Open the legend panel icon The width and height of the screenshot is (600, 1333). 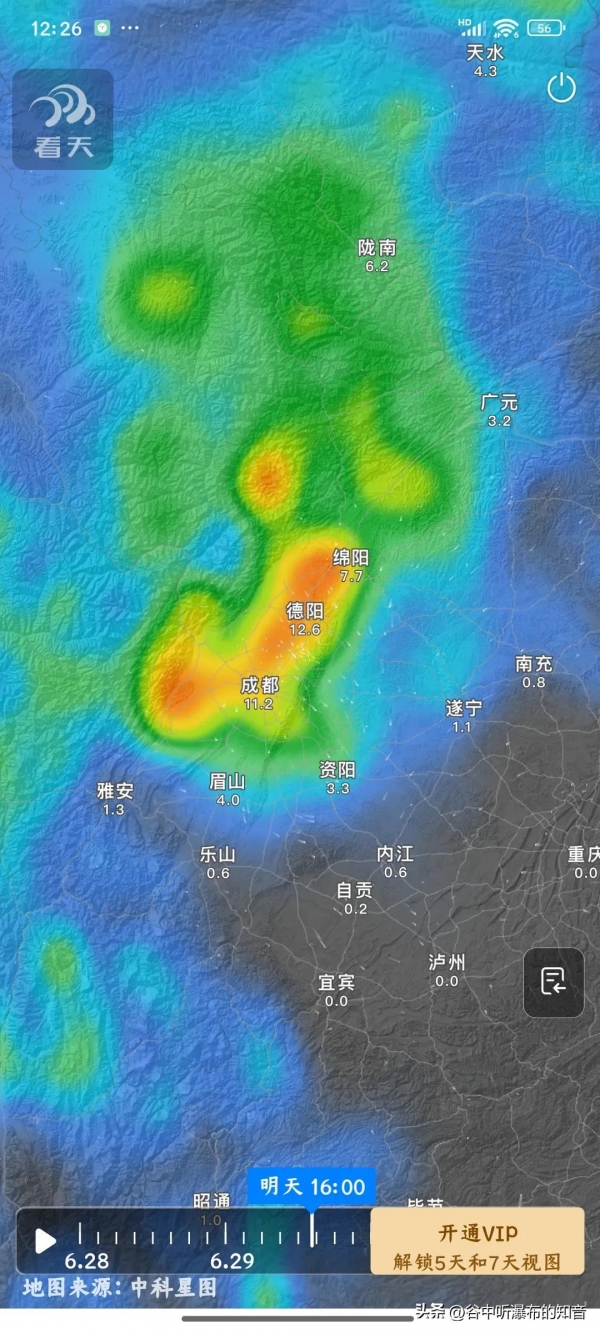553,982
